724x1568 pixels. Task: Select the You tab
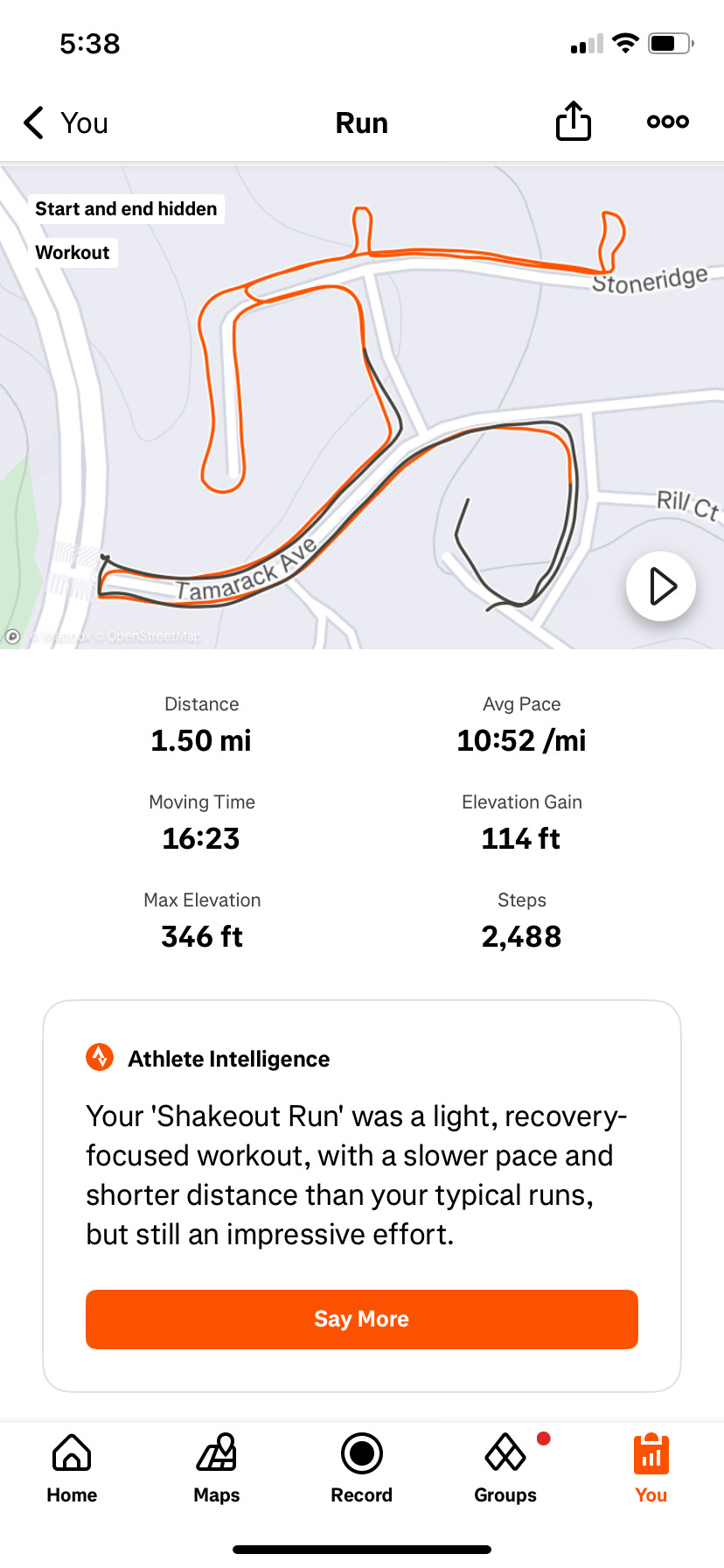[x=651, y=1469]
